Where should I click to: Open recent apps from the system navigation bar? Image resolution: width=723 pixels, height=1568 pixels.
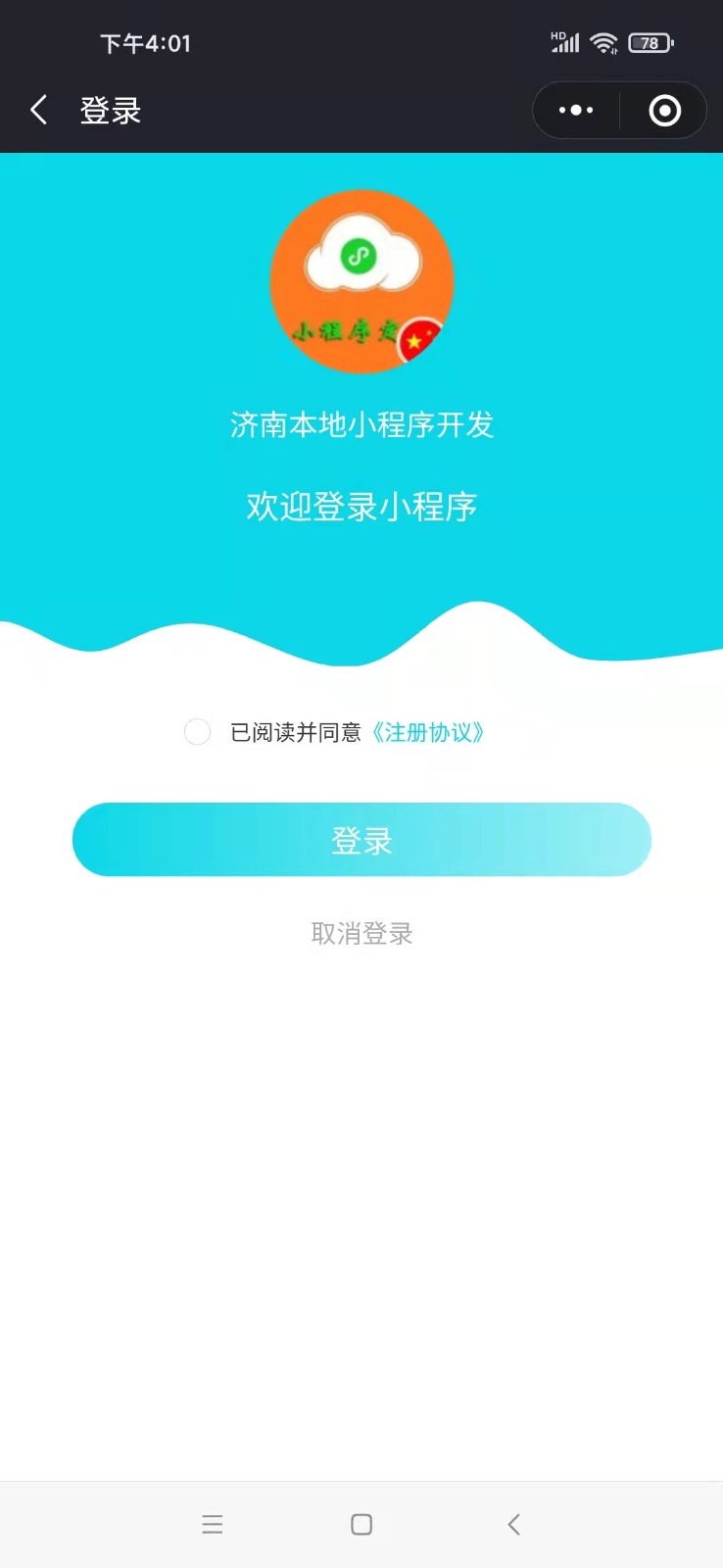[213, 1524]
